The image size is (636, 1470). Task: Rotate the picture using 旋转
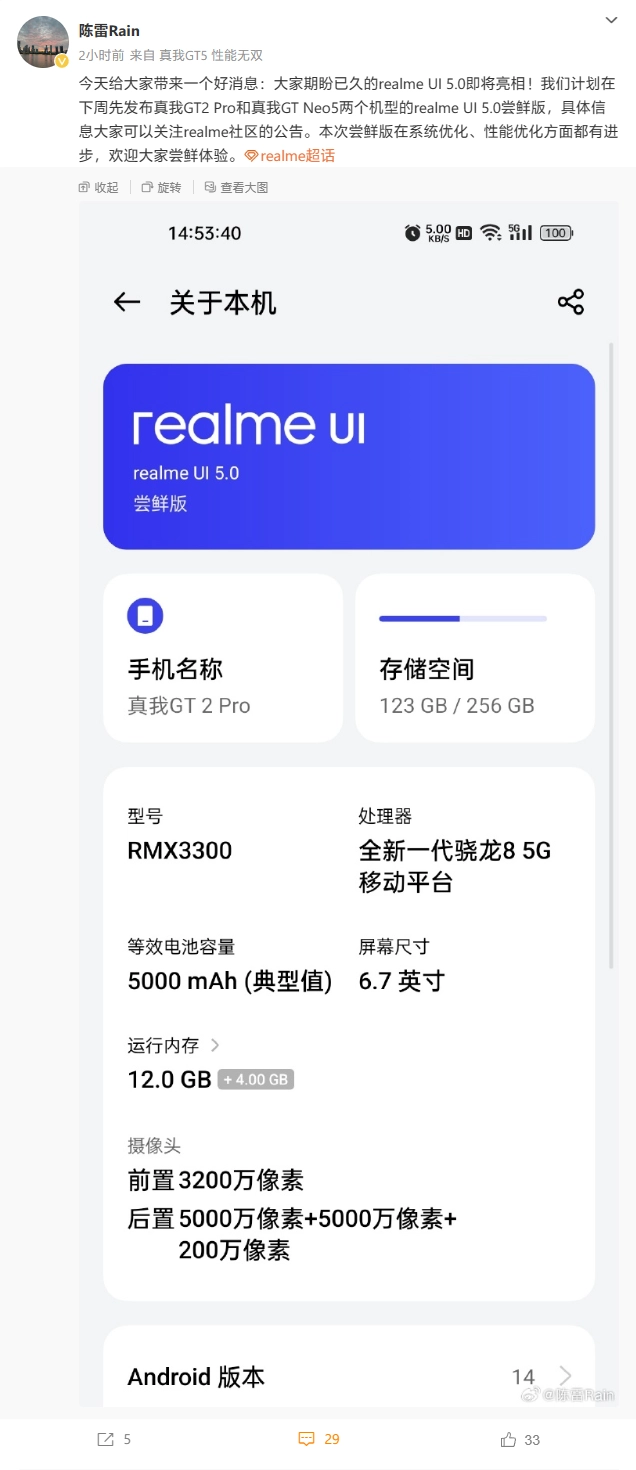coord(162,187)
